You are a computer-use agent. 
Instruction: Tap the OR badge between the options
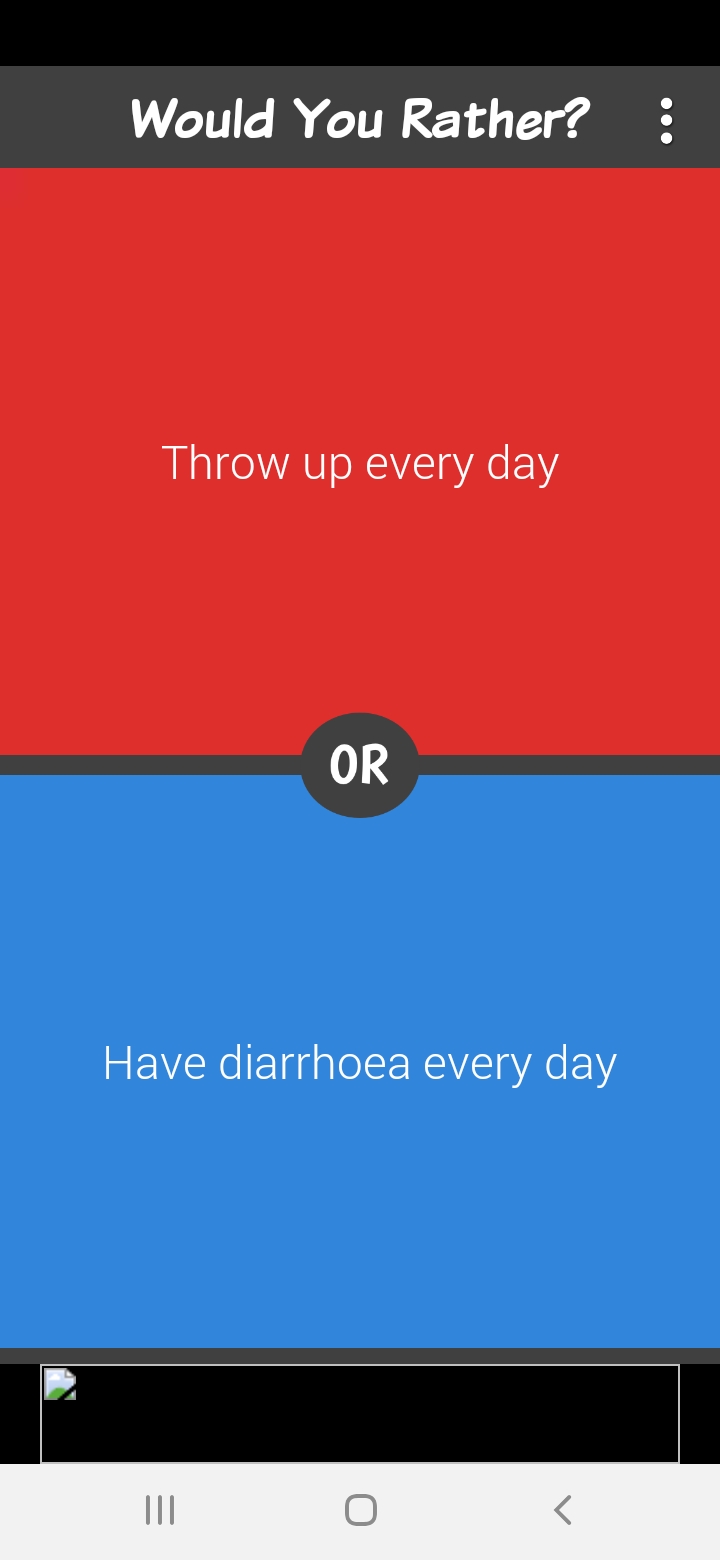pyautogui.click(x=360, y=765)
